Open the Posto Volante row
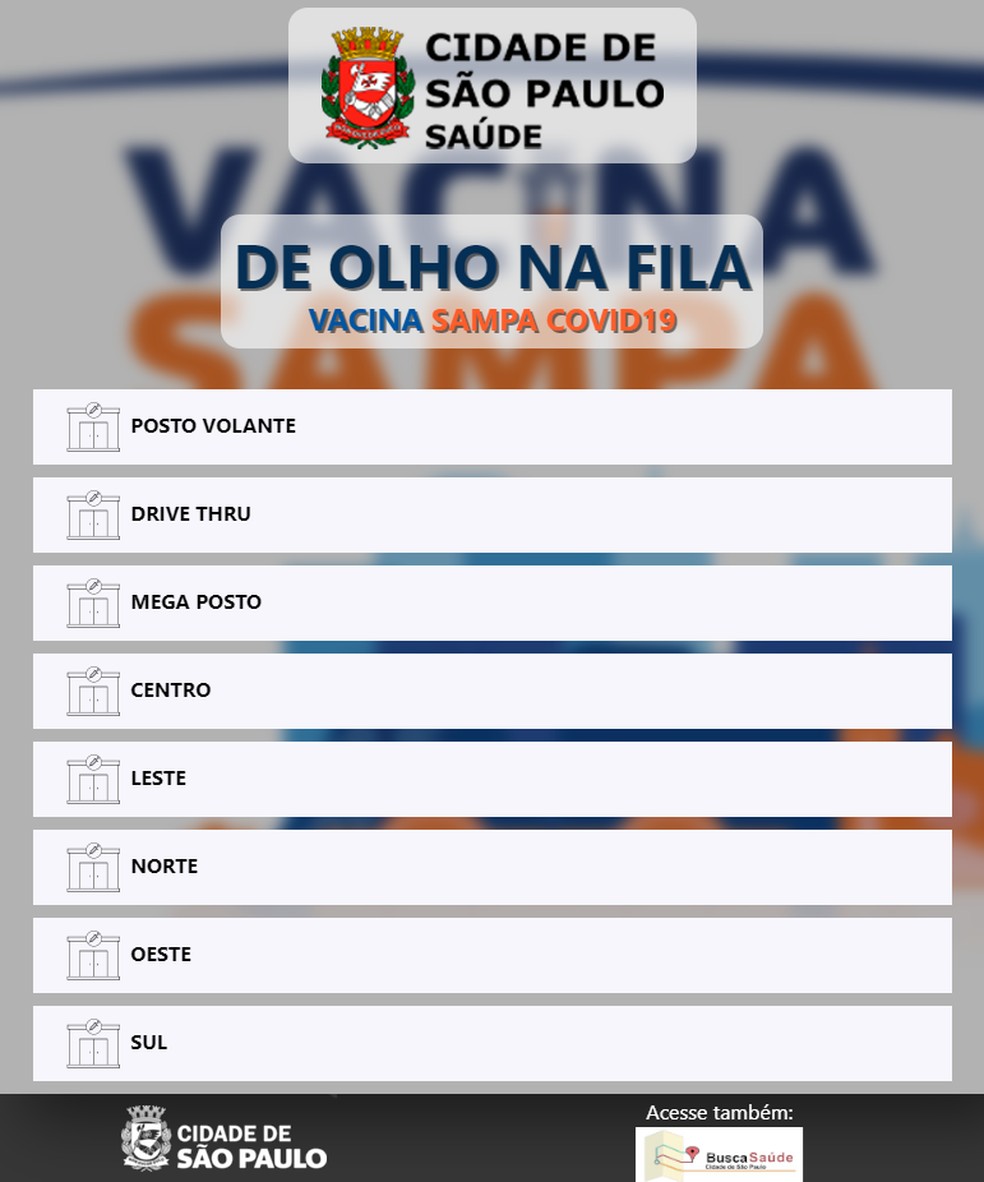The width and height of the screenshot is (984, 1182). [x=491, y=426]
